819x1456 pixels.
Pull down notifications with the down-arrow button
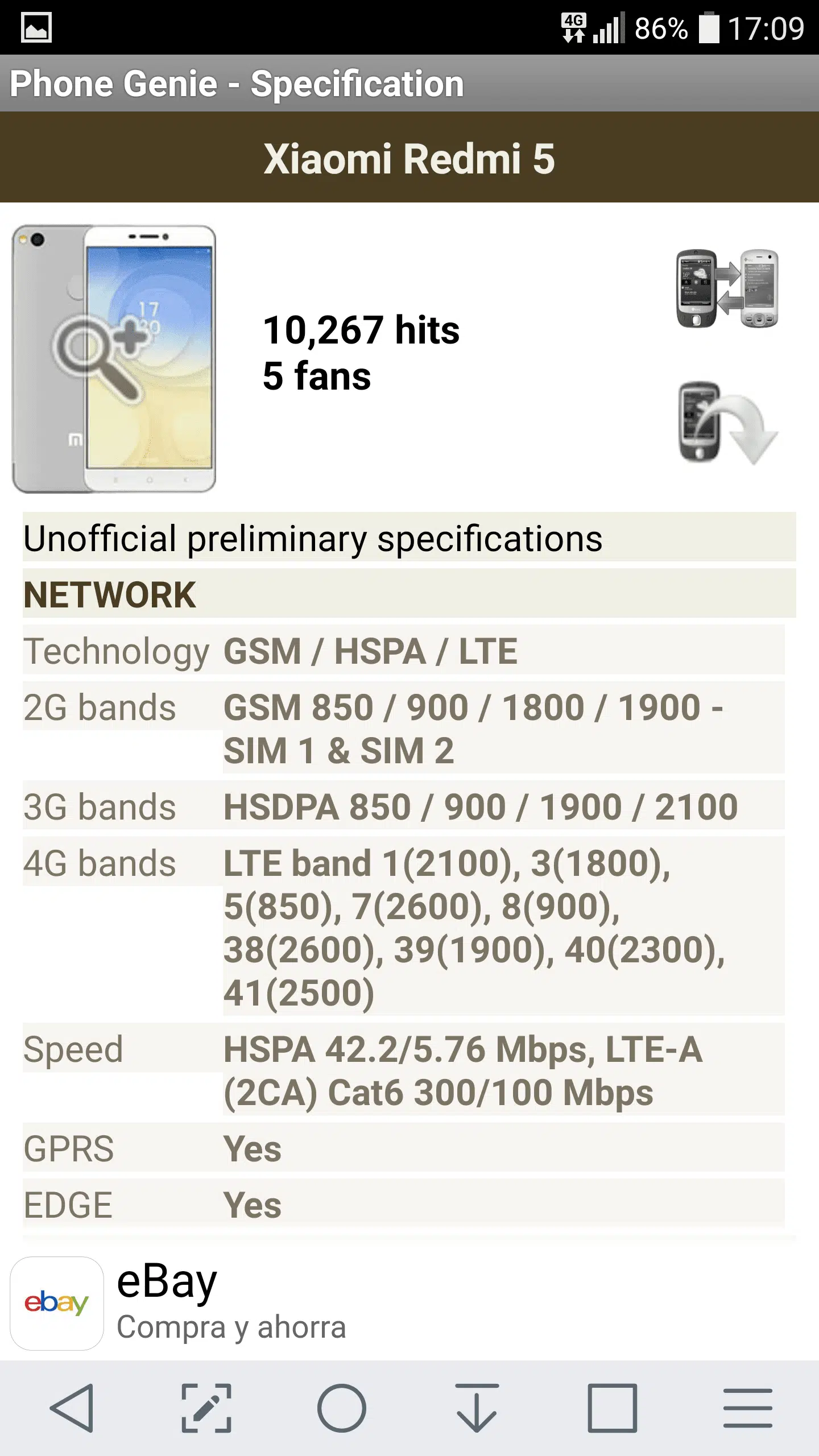(477, 1408)
